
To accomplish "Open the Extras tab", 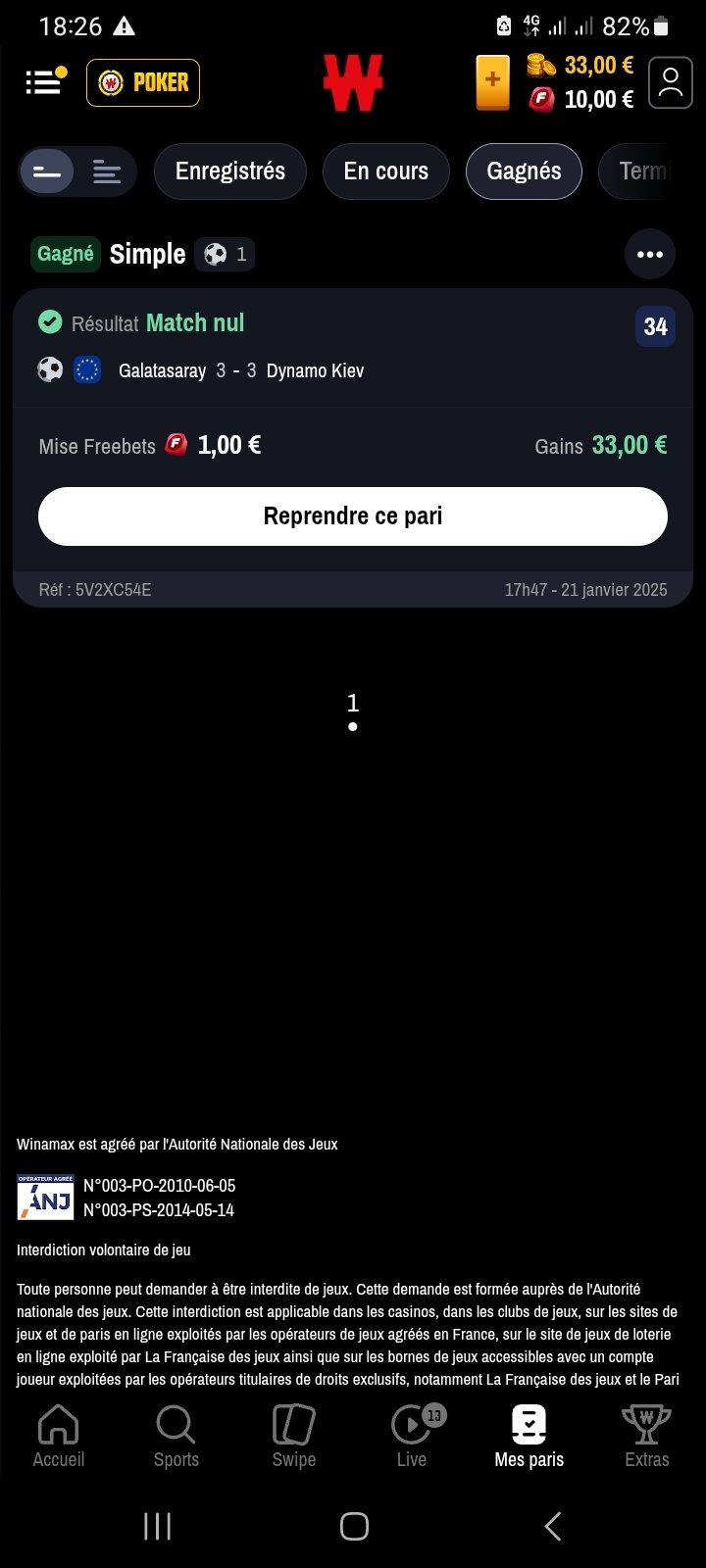I will coord(647,1436).
